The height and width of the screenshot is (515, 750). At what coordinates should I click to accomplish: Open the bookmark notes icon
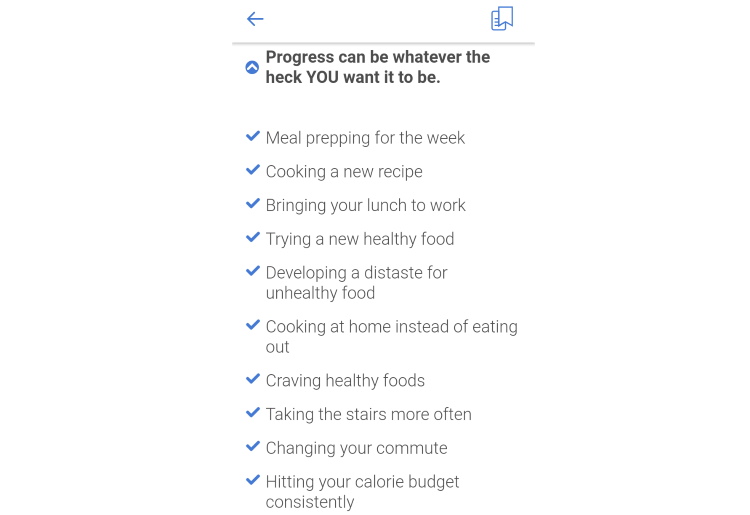502,19
